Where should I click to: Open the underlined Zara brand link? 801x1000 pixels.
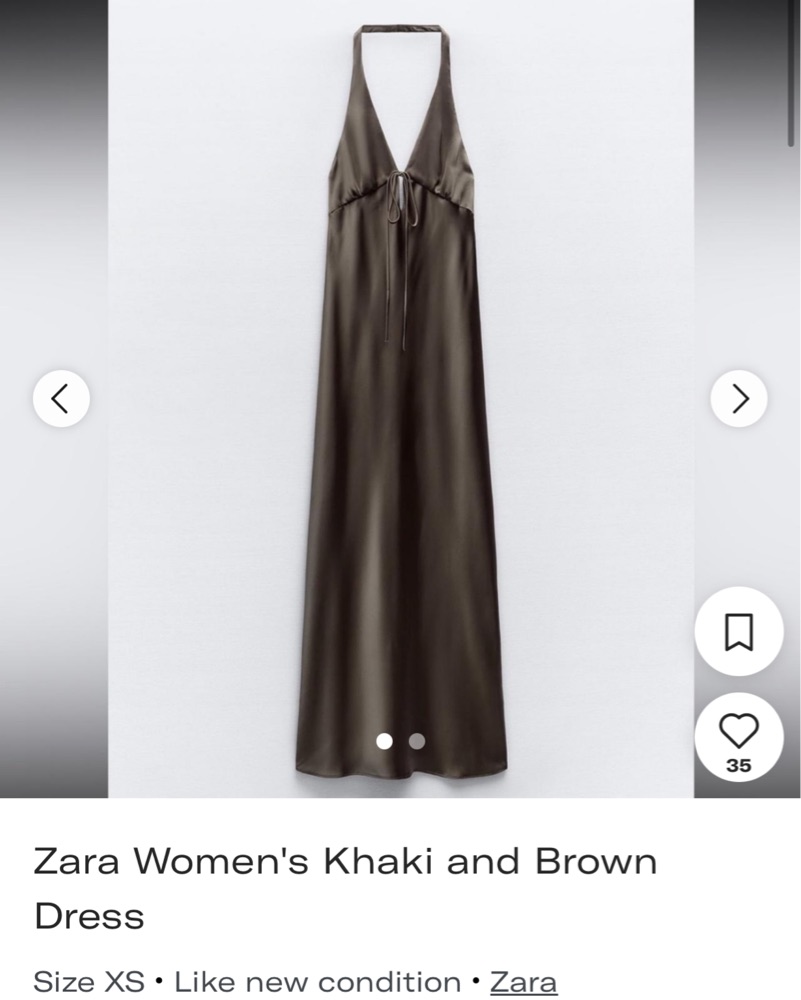click(x=523, y=981)
